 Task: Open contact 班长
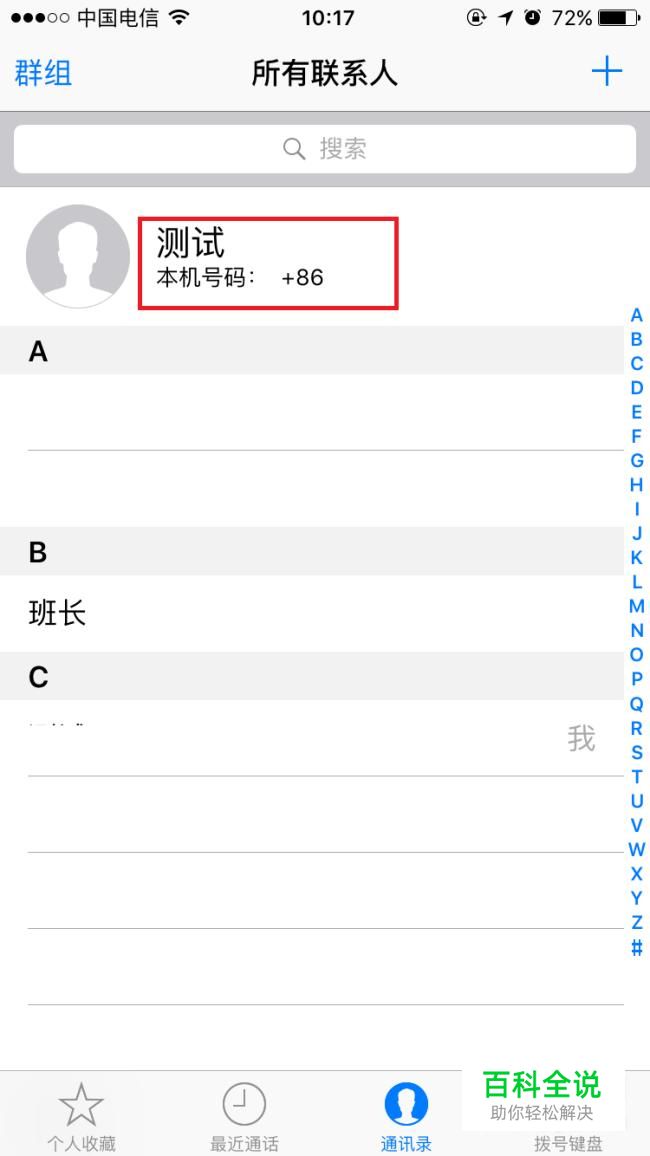[312, 613]
